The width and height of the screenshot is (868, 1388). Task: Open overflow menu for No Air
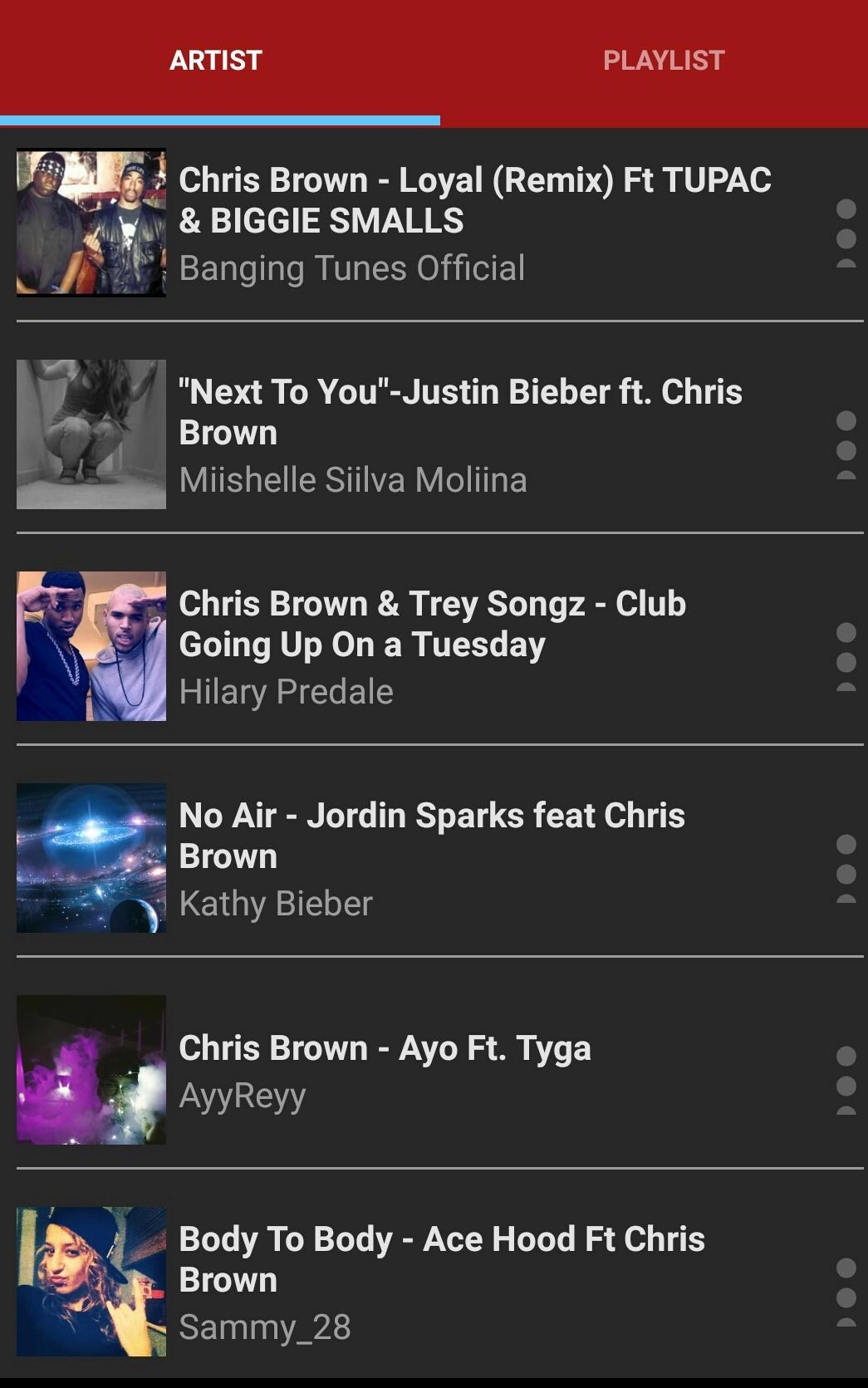(x=846, y=871)
